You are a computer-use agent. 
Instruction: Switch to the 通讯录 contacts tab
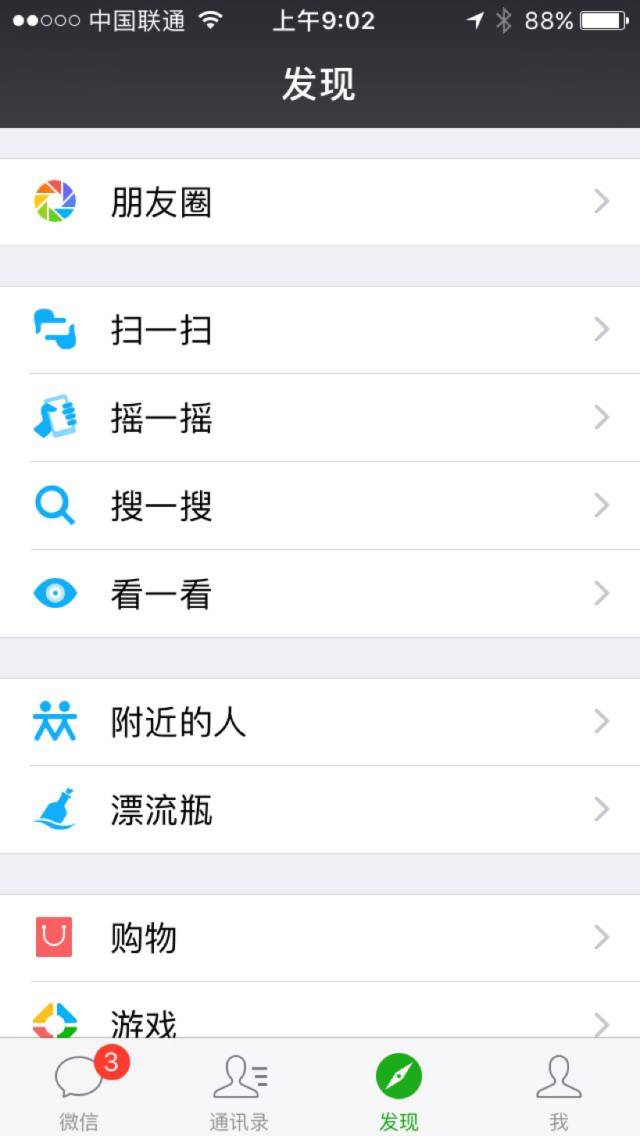coord(239,1090)
